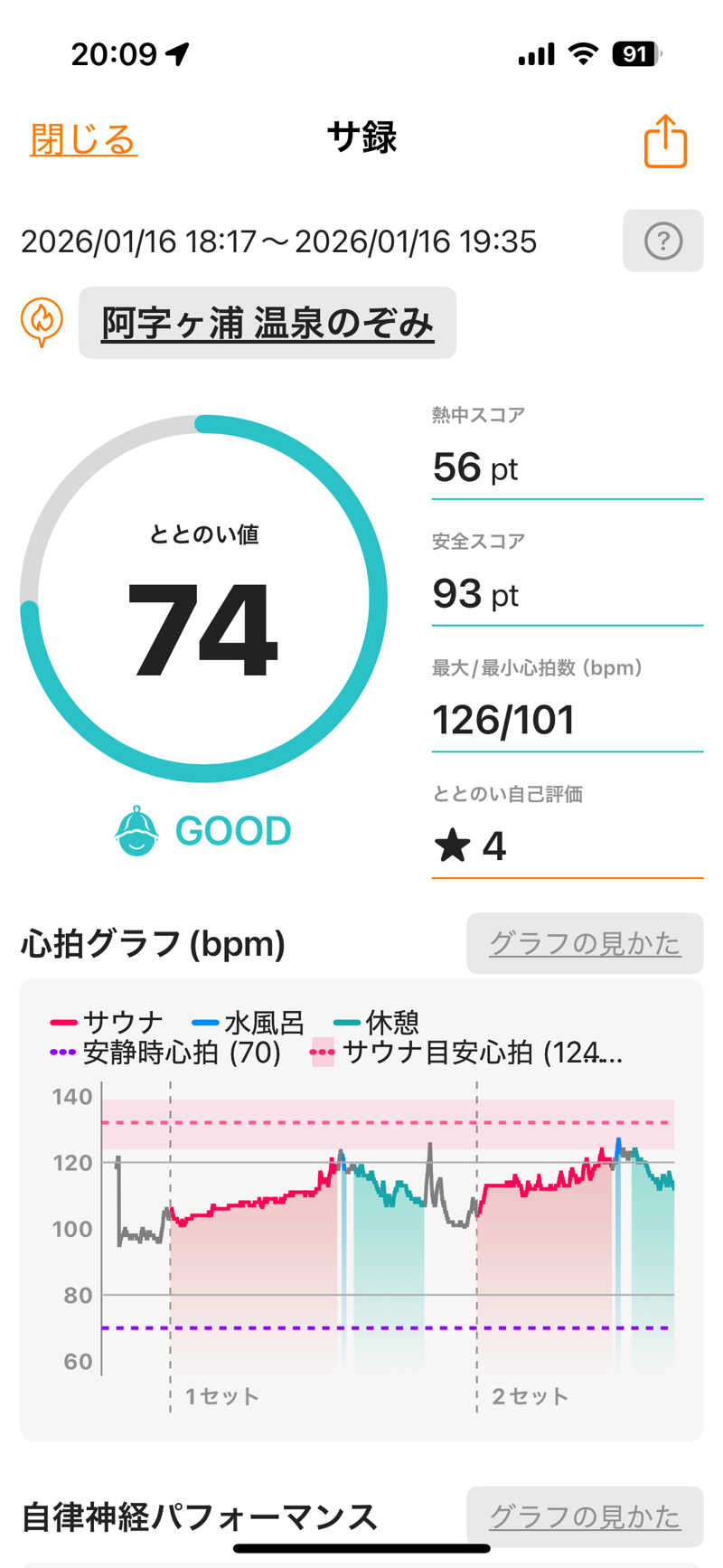Open the question mark help button
This screenshot has width=723, height=1568.
662,241
